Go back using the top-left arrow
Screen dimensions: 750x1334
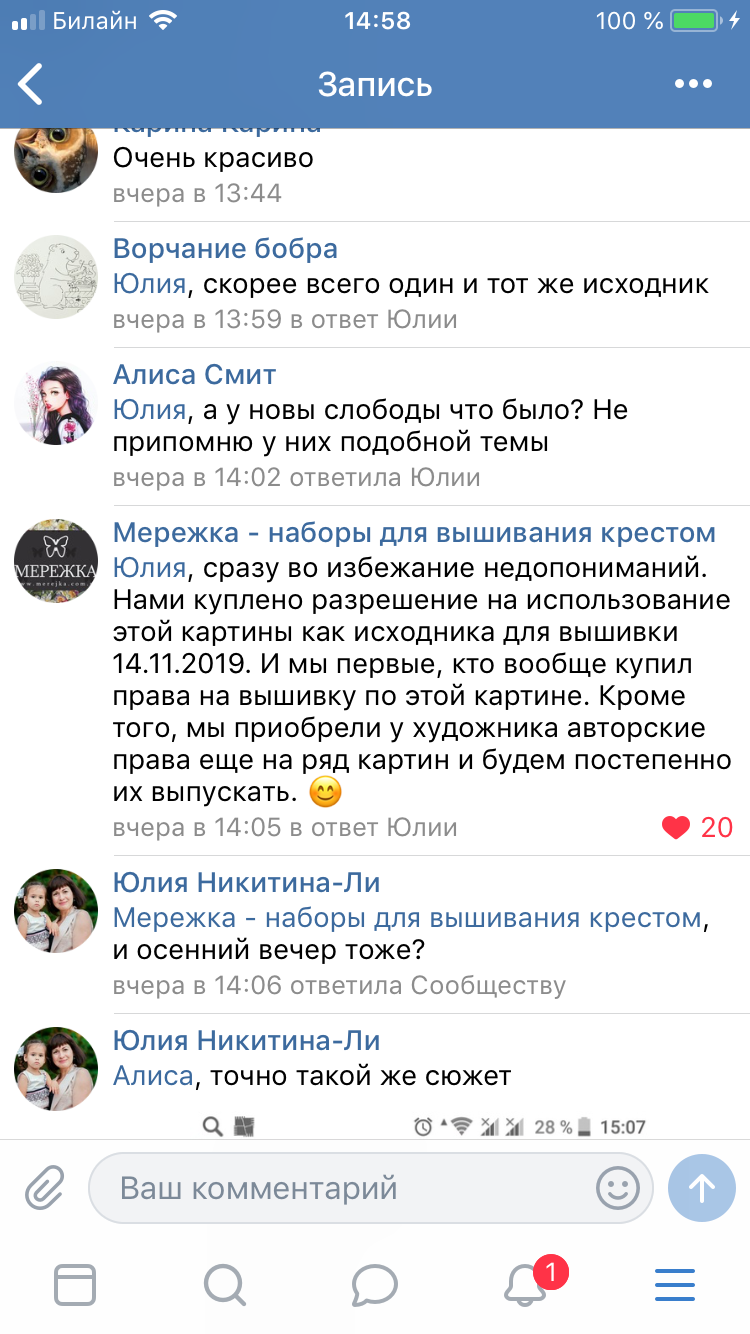click(32, 84)
